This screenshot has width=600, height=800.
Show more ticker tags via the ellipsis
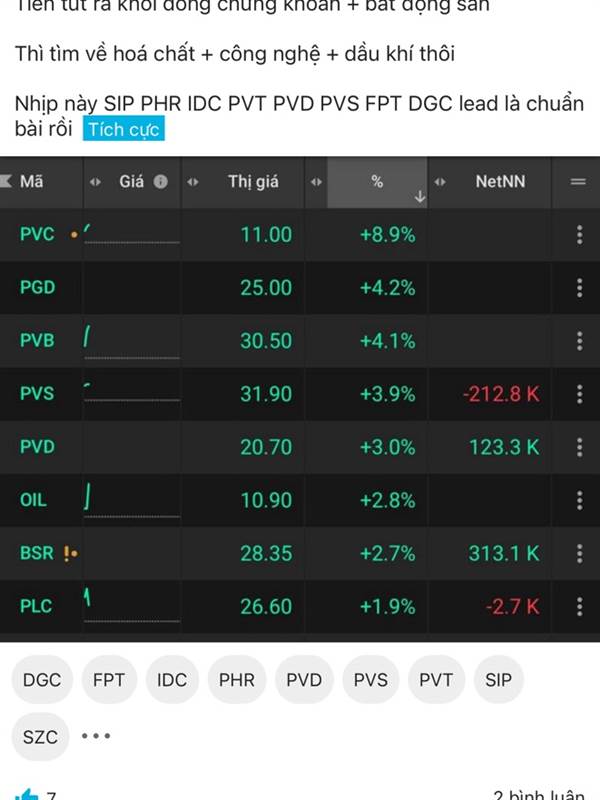coord(96,737)
